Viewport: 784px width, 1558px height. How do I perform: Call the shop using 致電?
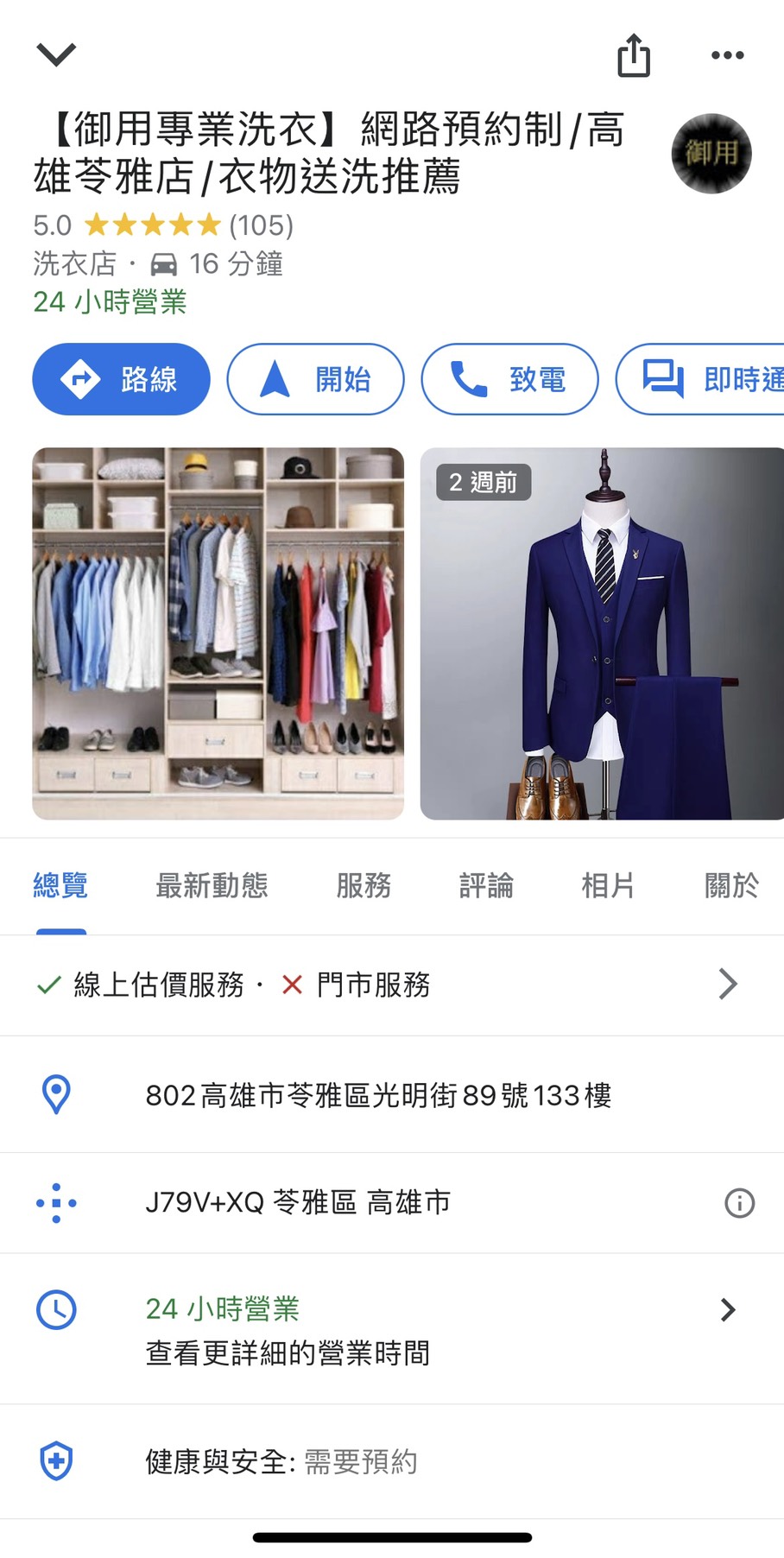pos(509,379)
